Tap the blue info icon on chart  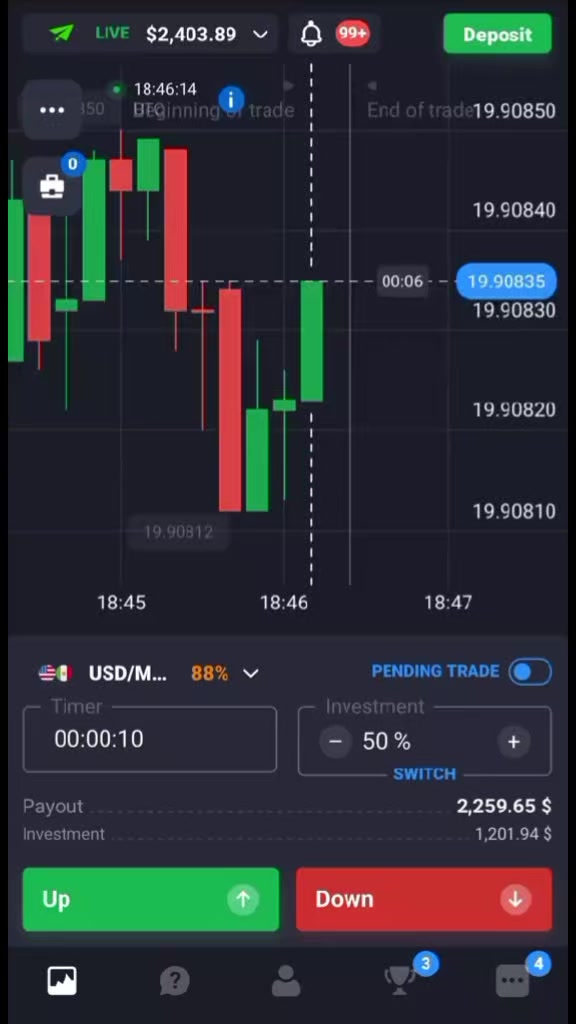[231, 100]
